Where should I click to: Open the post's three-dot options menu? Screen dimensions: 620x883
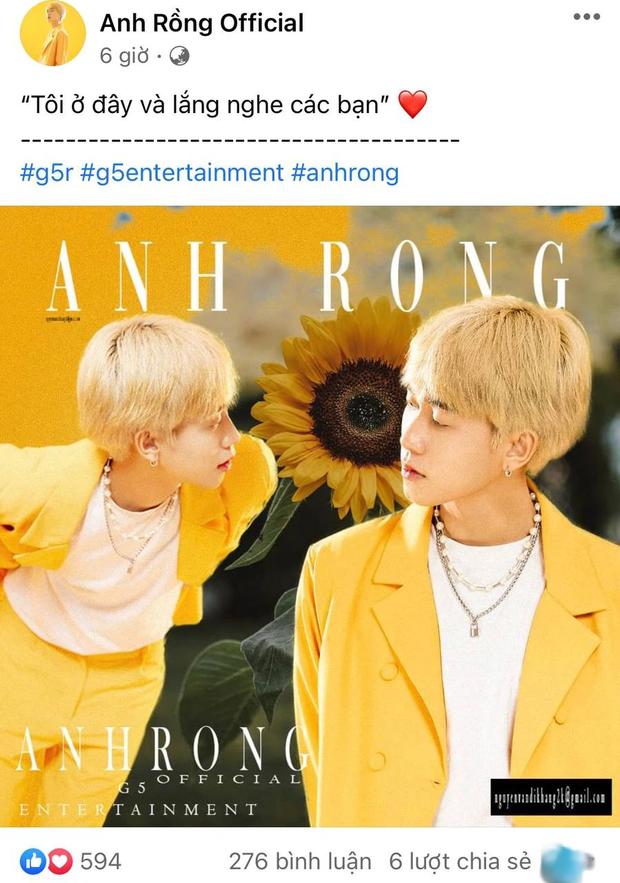pos(586,17)
